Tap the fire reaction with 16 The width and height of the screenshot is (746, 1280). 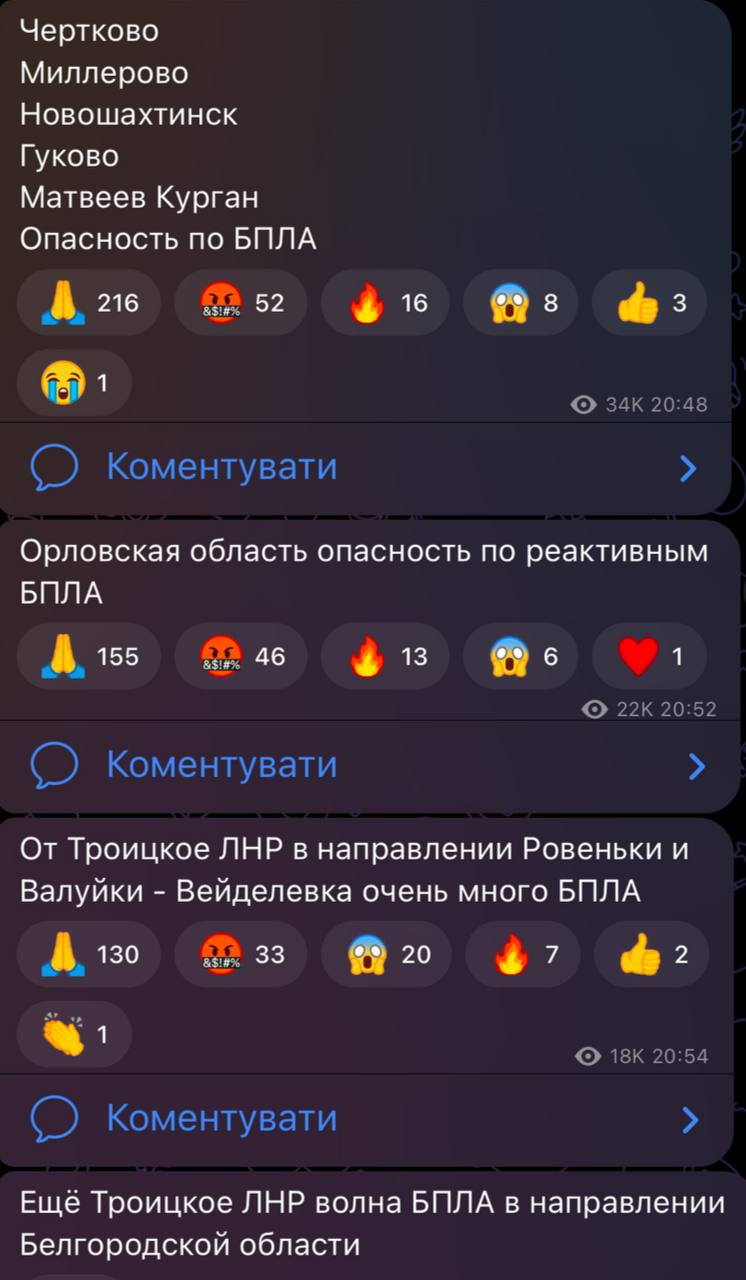385,302
